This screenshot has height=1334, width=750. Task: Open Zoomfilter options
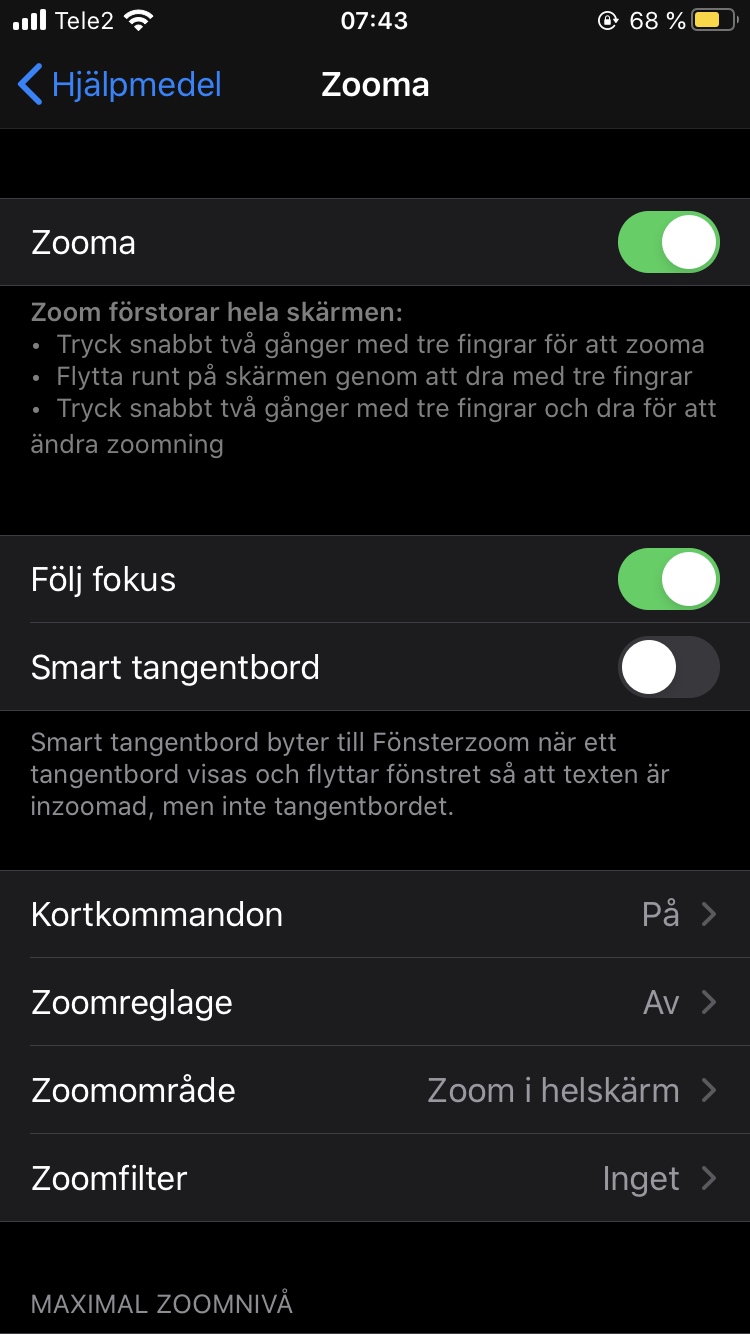(375, 1179)
